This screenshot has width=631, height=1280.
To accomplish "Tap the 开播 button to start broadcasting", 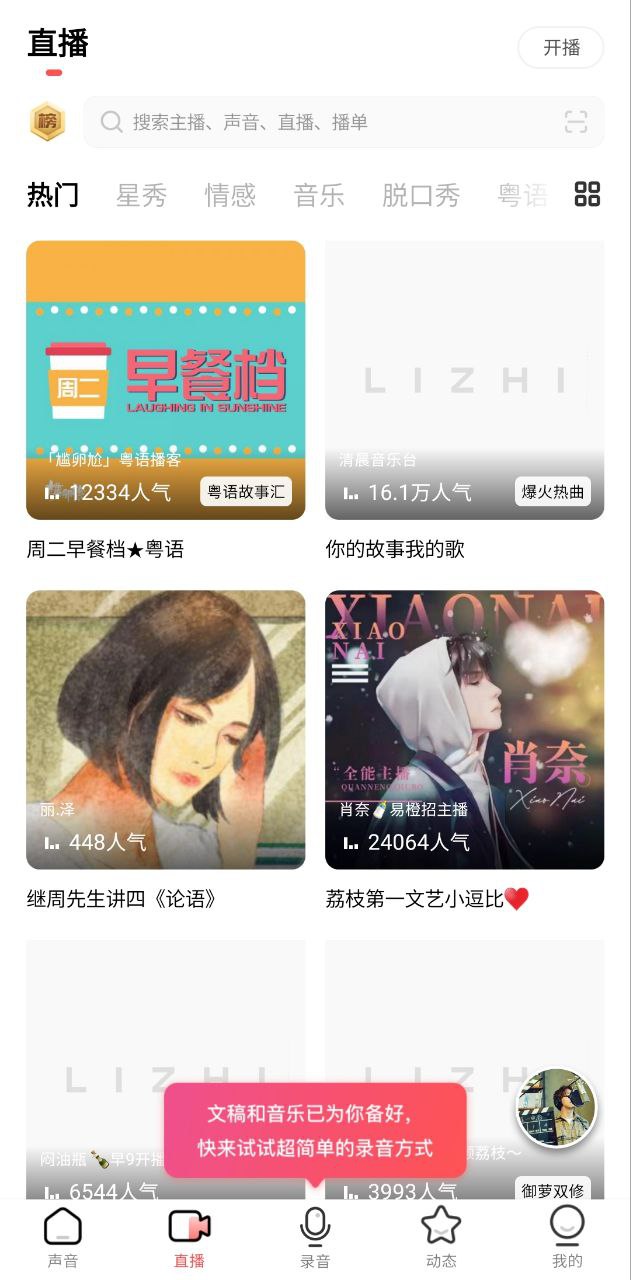I will [560, 47].
